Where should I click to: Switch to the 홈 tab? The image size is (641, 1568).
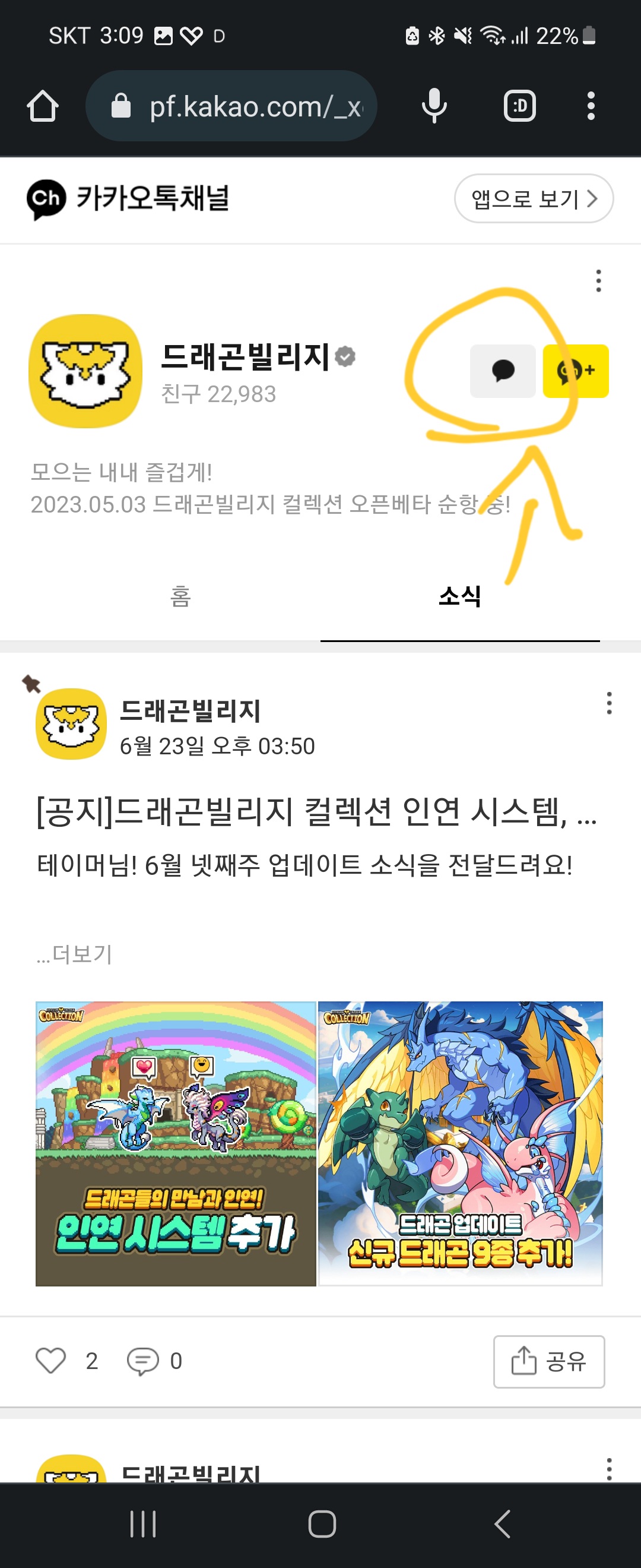(x=180, y=596)
